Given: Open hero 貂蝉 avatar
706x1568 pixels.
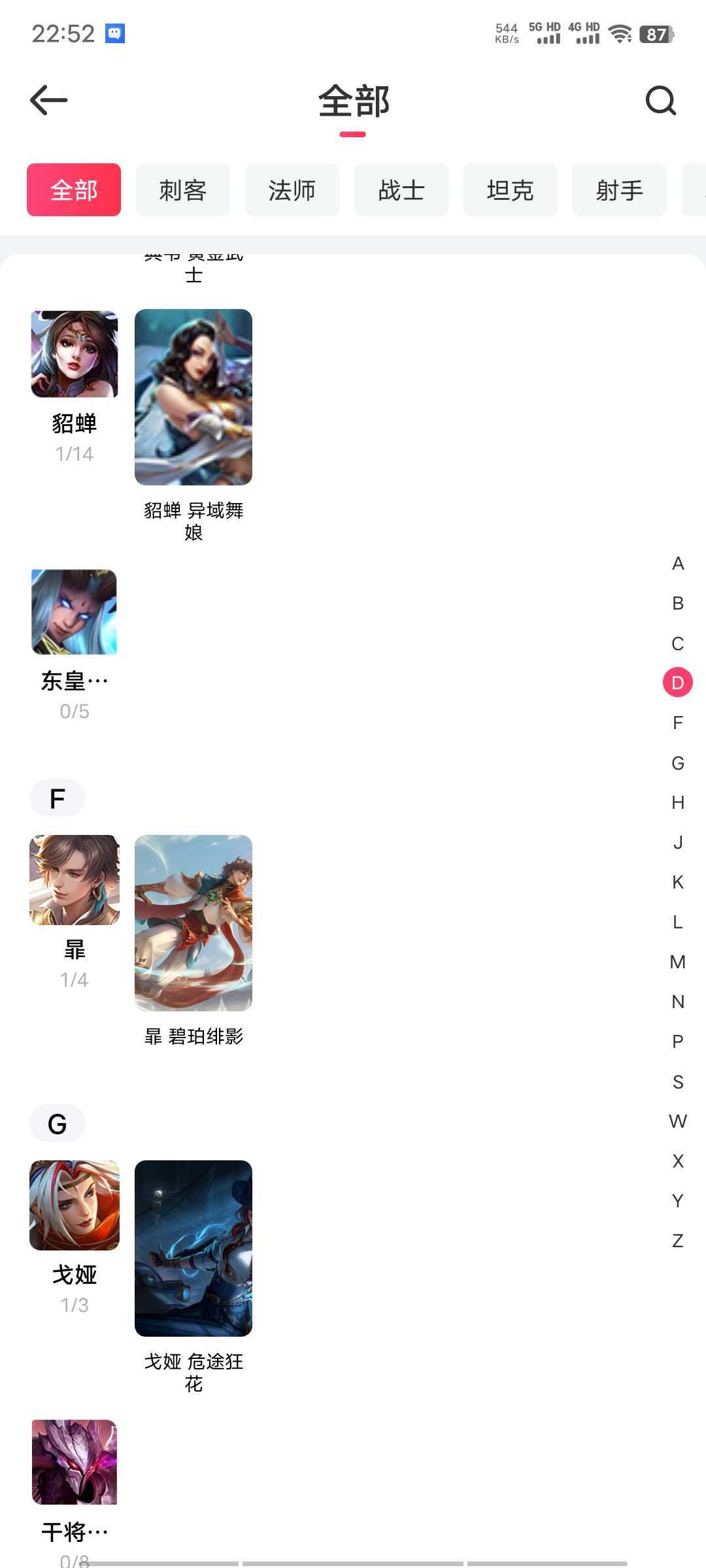Looking at the screenshot, I should click(75, 354).
